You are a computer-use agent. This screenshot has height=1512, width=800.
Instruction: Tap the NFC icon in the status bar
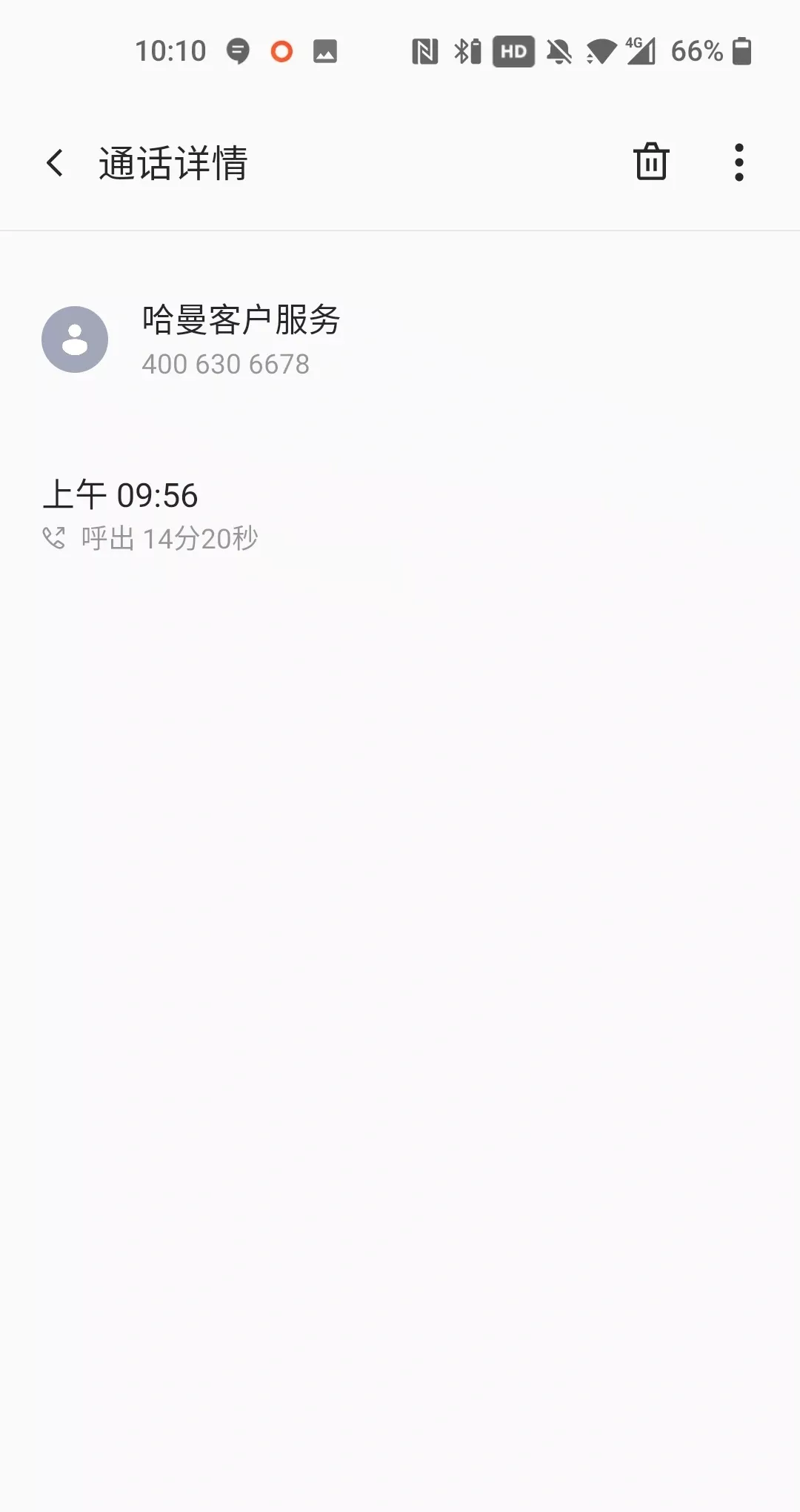click(424, 52)
